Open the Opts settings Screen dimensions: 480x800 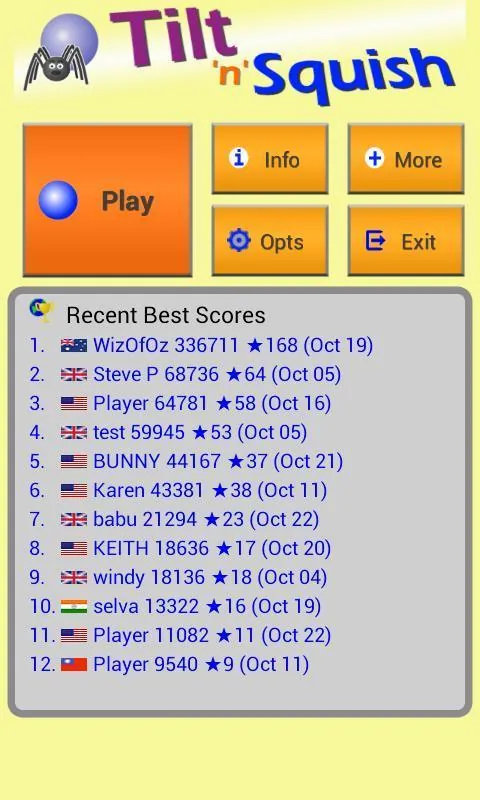coord(270,241)
